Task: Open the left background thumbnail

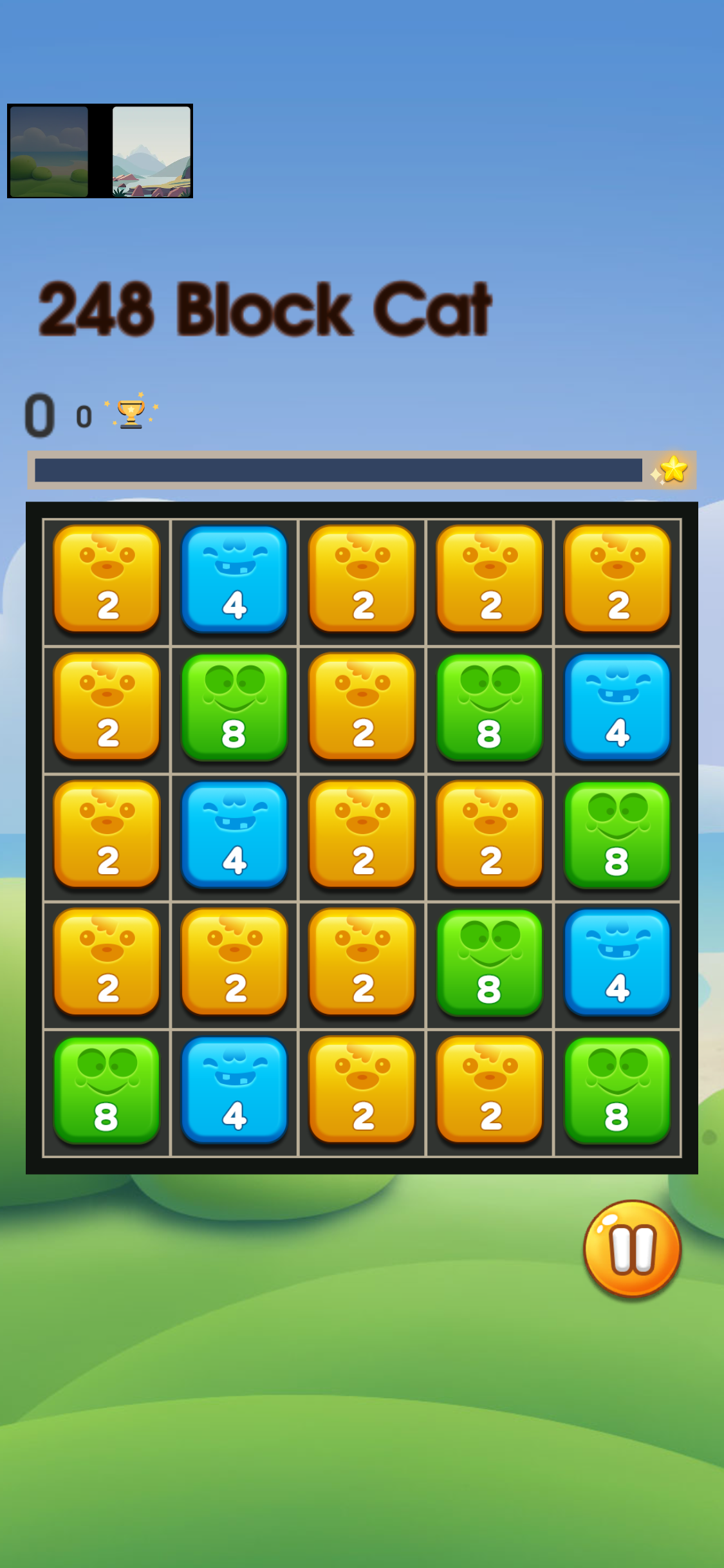Action: pyautogui.click(x=50, y=151)
